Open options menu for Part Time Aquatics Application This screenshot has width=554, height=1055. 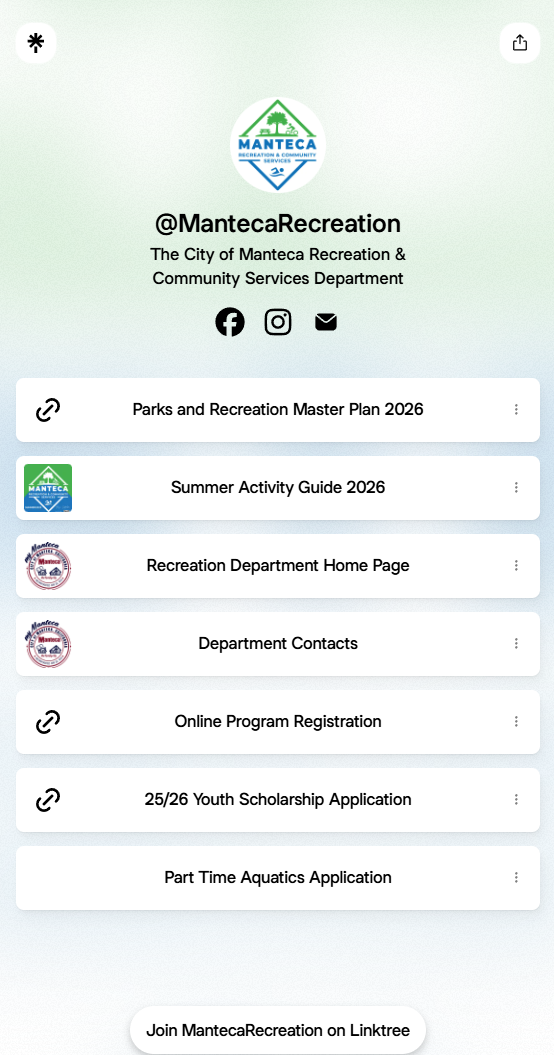[x=516, y=877]
